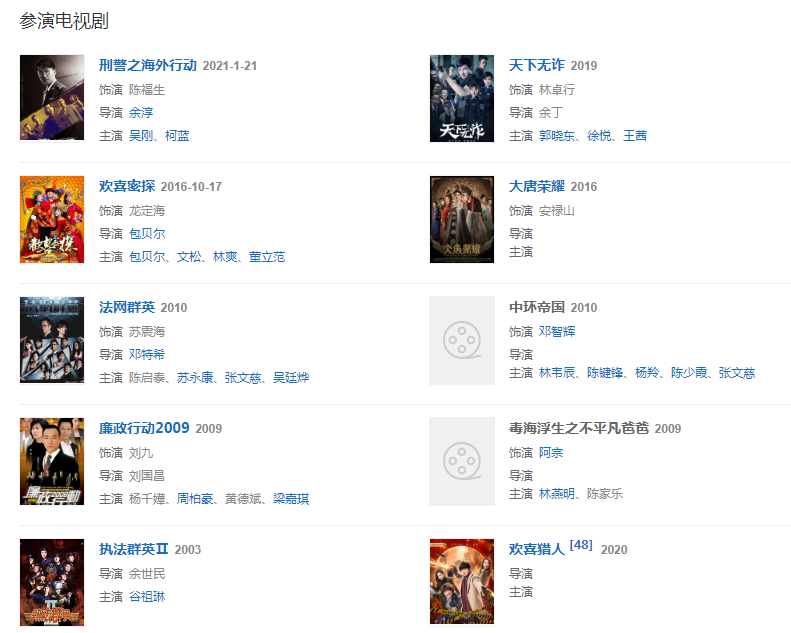
Task: Jump to reference citation 48
Action: tap(581, 545)
